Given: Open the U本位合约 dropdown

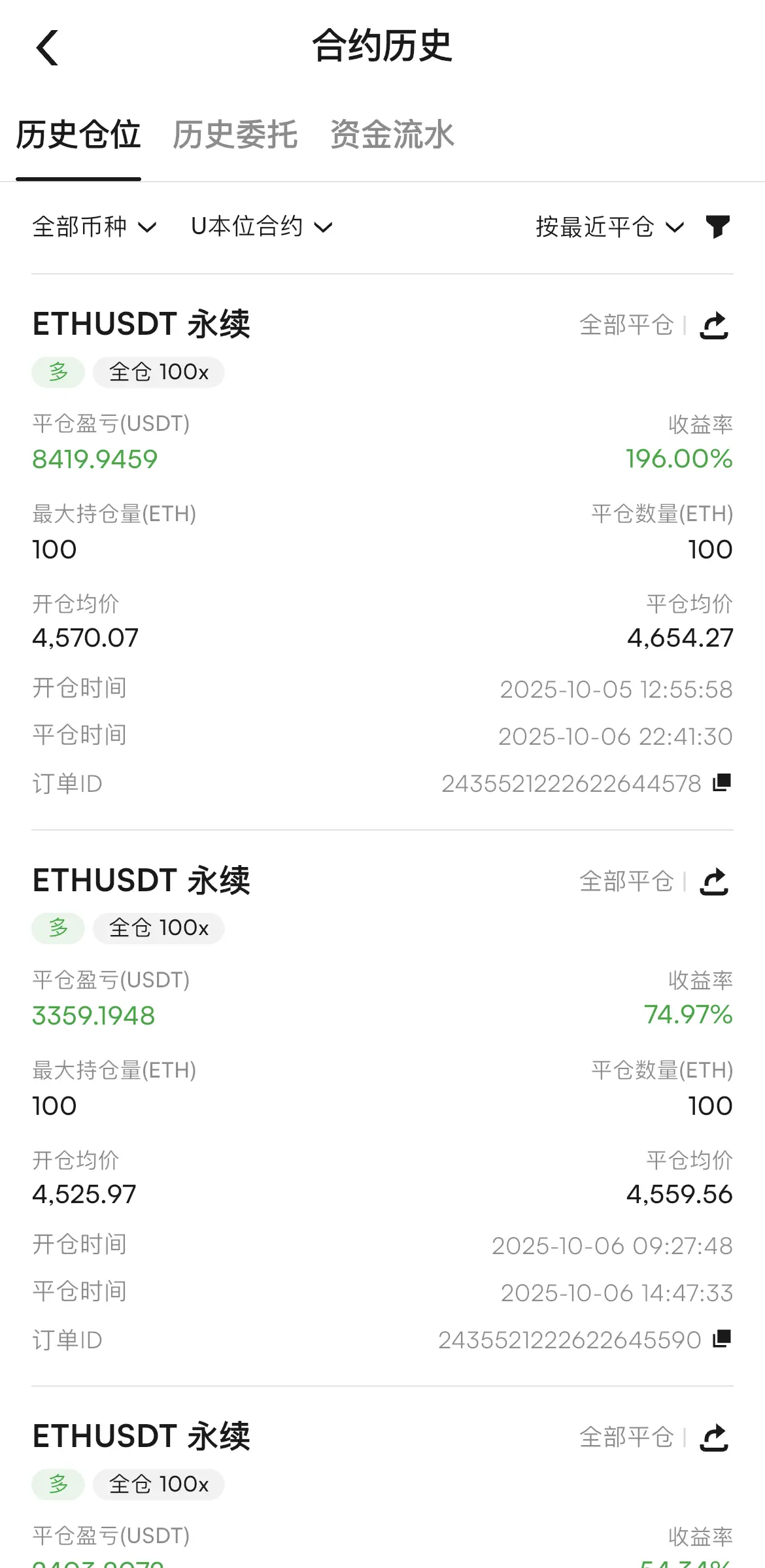Looking at the screenshot, I should (x=262, y=227).
